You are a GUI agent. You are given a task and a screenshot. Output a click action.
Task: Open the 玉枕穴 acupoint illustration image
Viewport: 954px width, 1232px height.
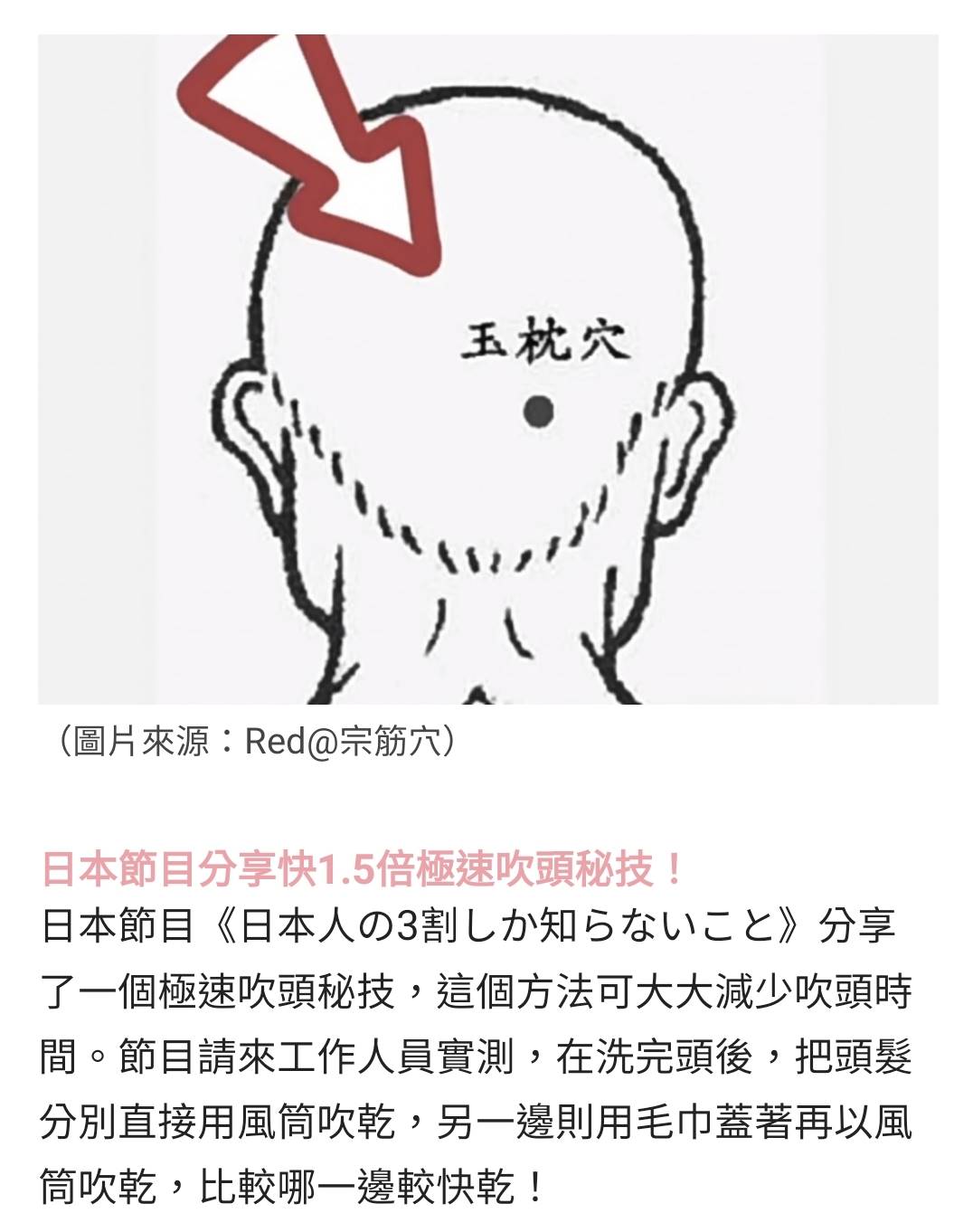click(487, 369)
